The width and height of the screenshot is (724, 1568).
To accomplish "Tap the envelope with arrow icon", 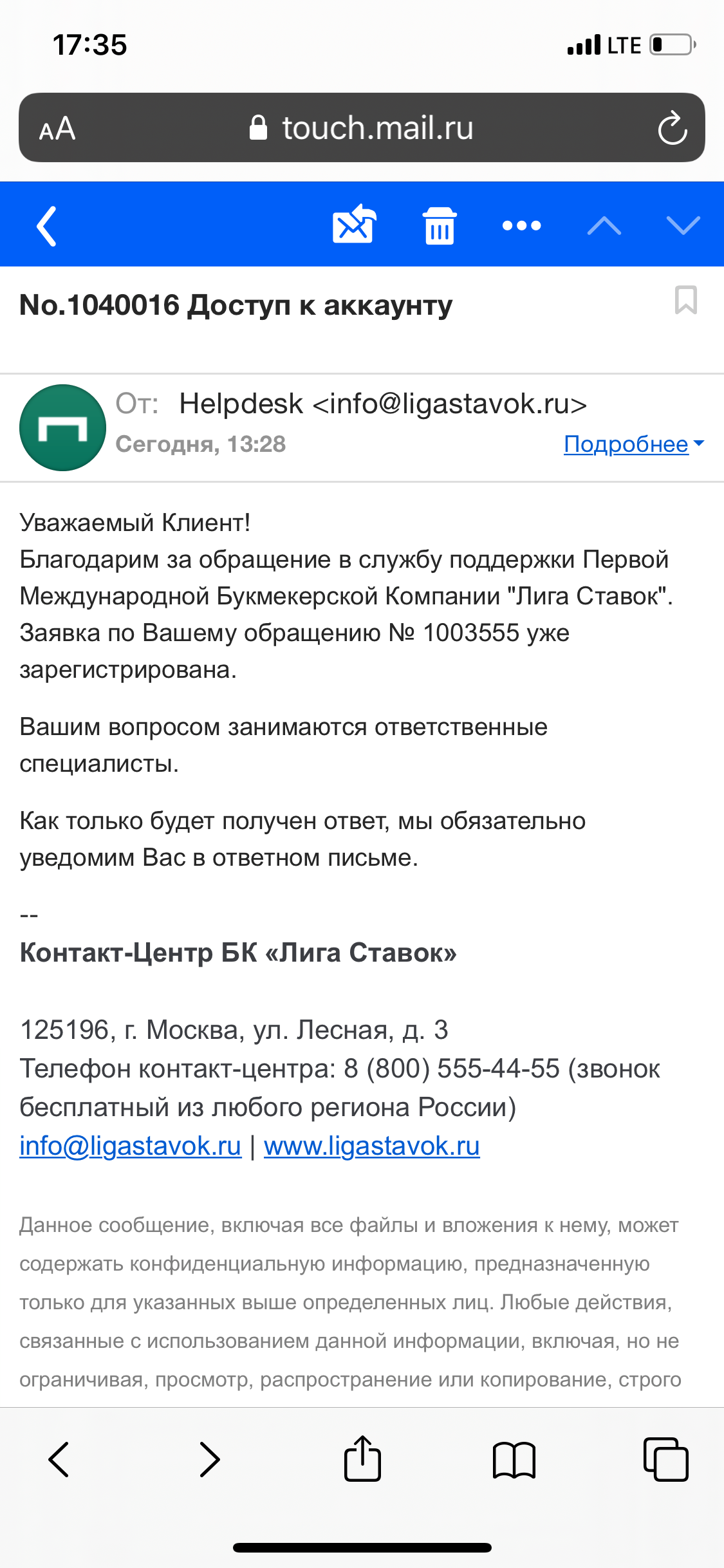I will pos(354,225).
